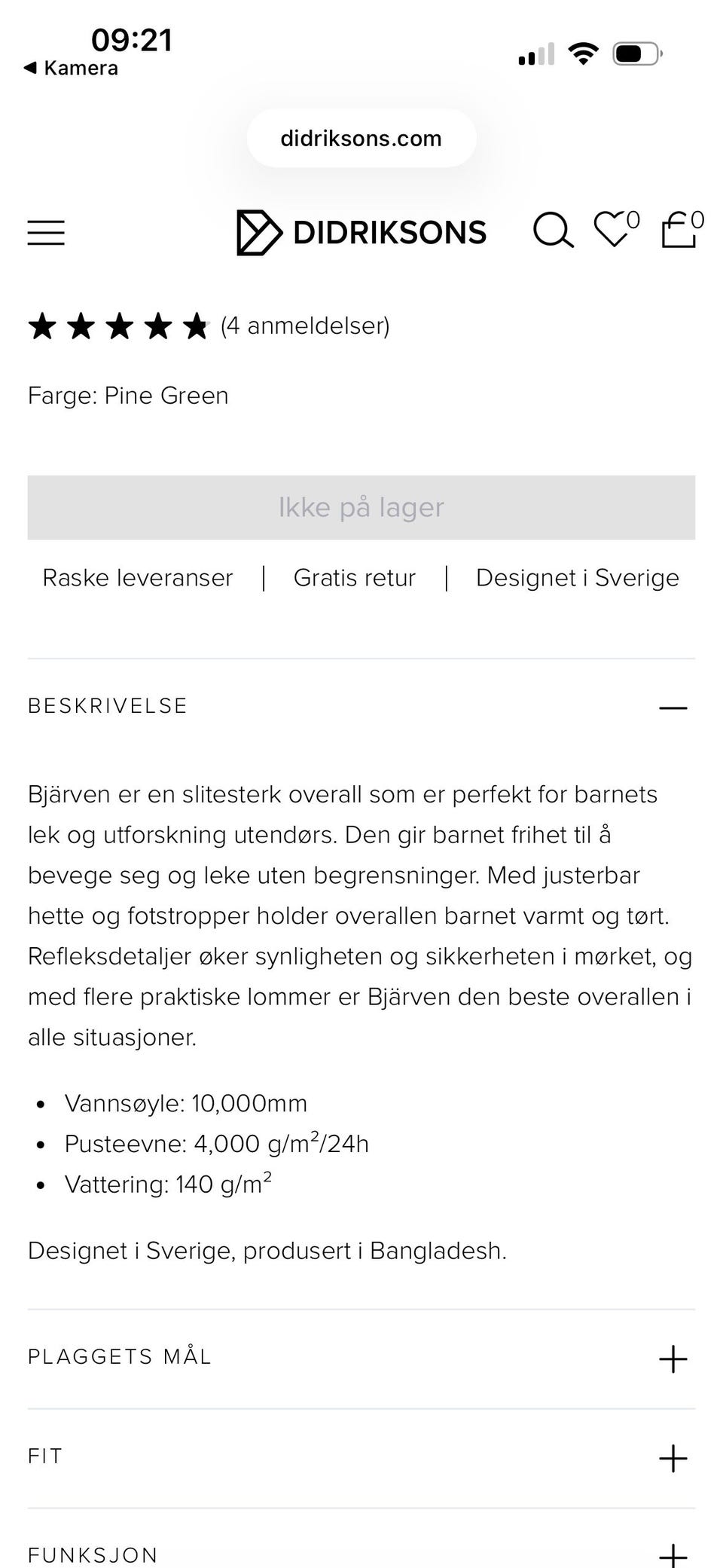Collapse the BESKRIVELSE section
The image size is (723, 1568).
pos(673,707)
